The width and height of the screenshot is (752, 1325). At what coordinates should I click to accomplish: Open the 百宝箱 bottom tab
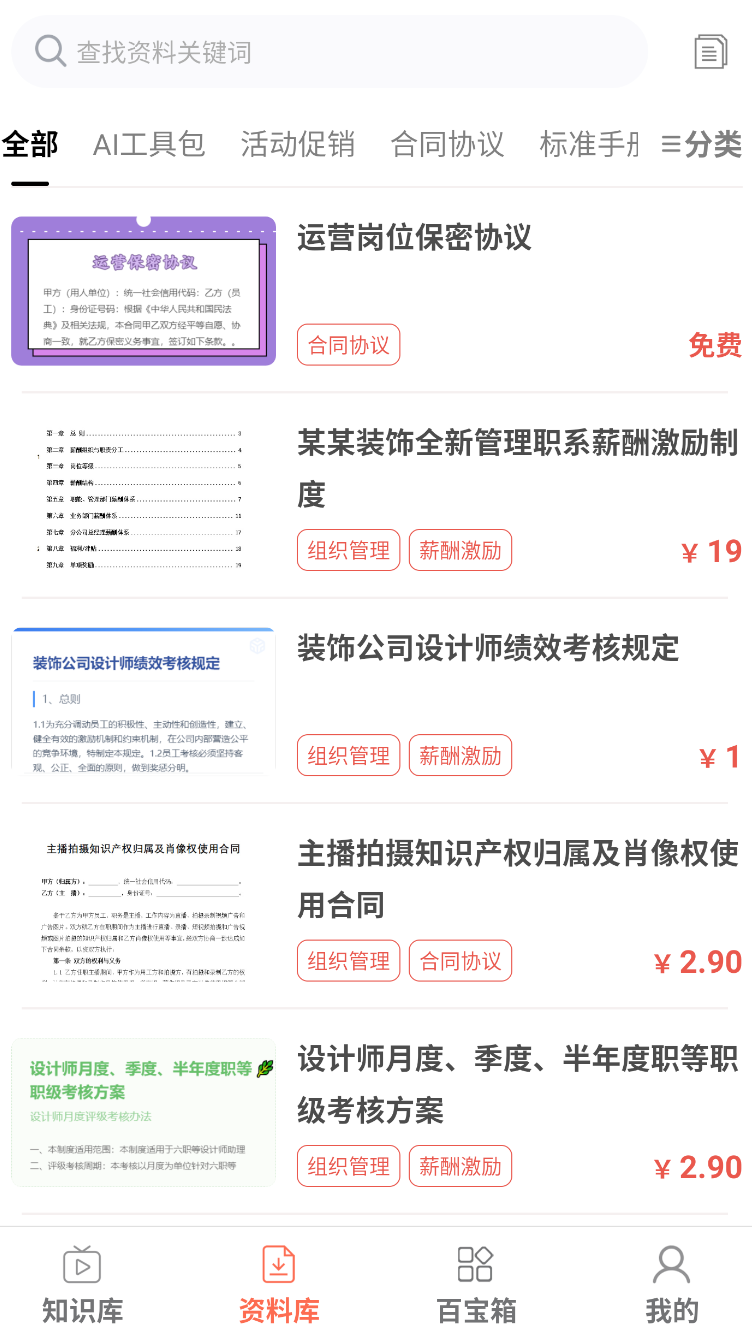[476, 1284]
